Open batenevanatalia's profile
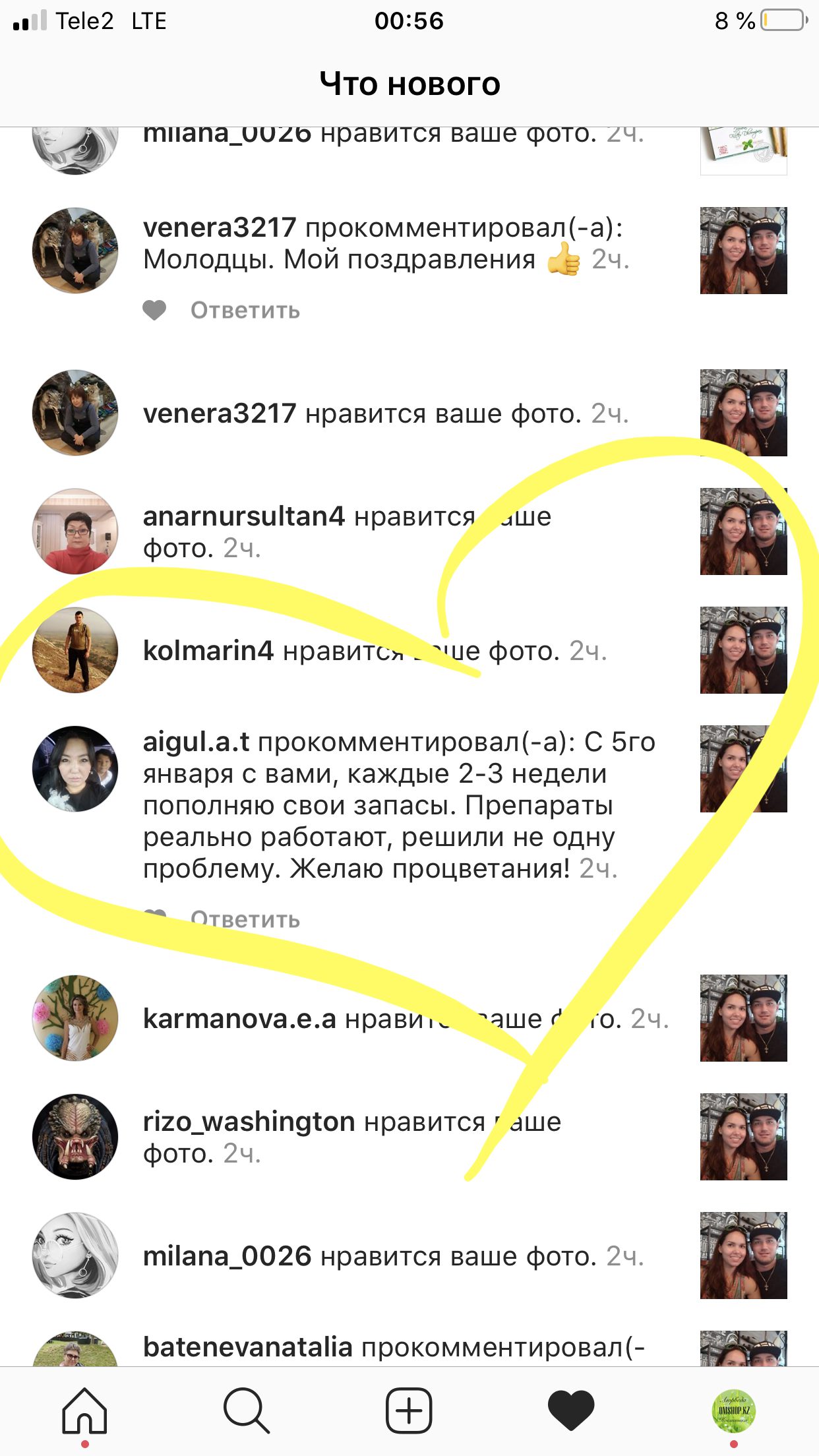 pyautogui.click(x=247, y=1347)
